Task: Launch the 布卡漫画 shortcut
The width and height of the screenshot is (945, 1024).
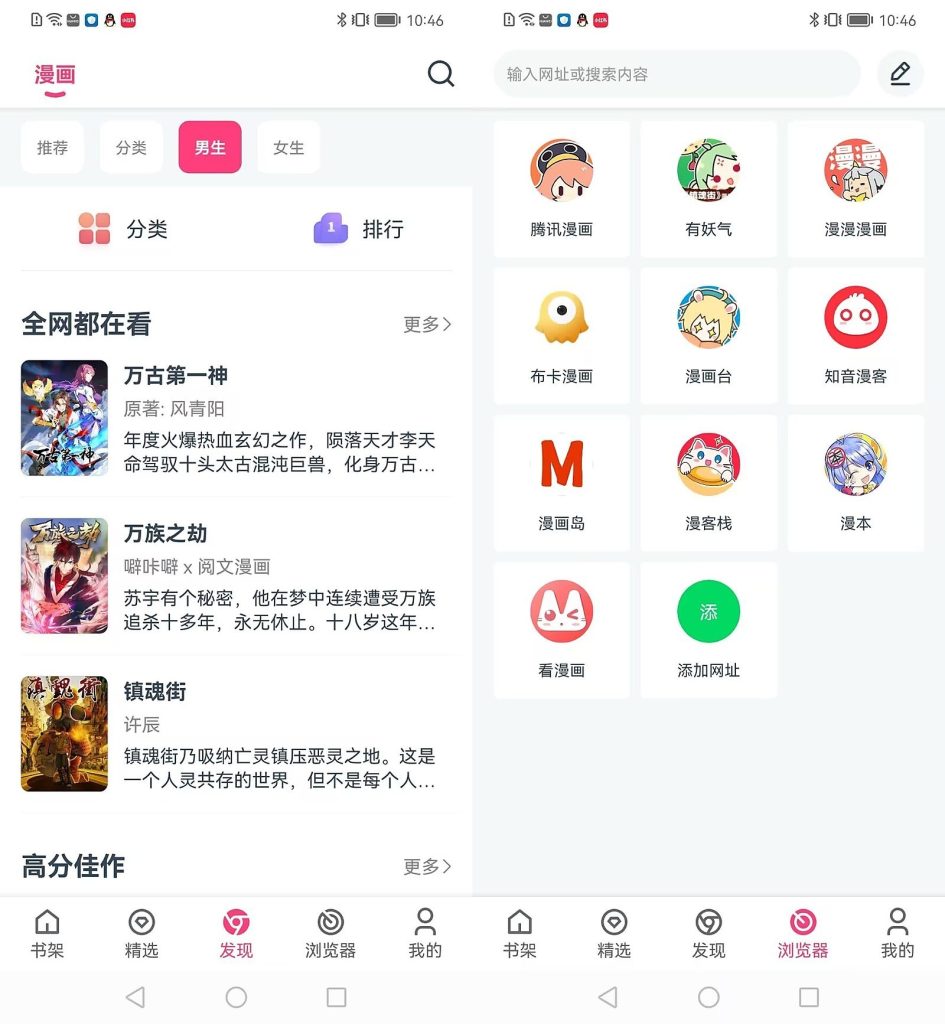Action: coord(561,336)
